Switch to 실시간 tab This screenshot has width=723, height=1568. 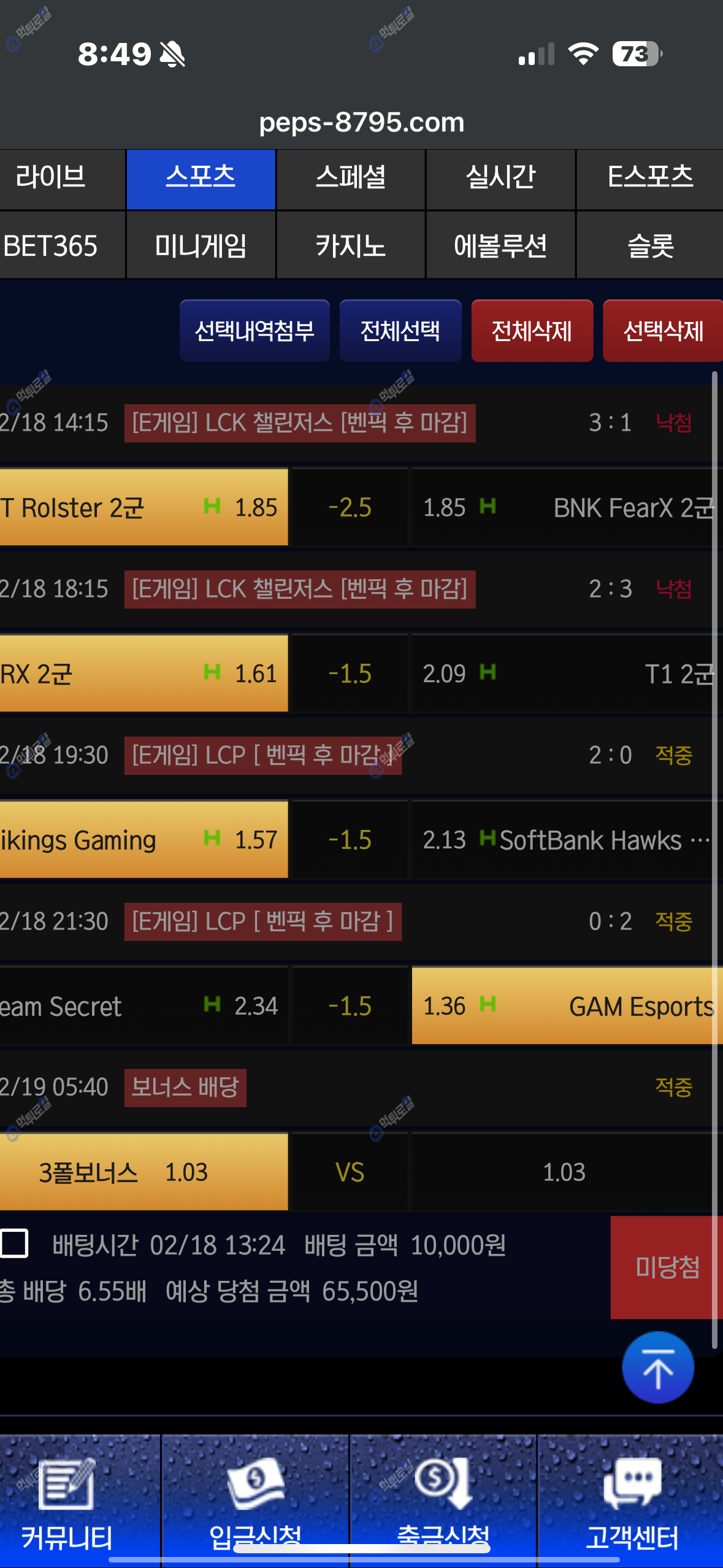coord(500,179)
